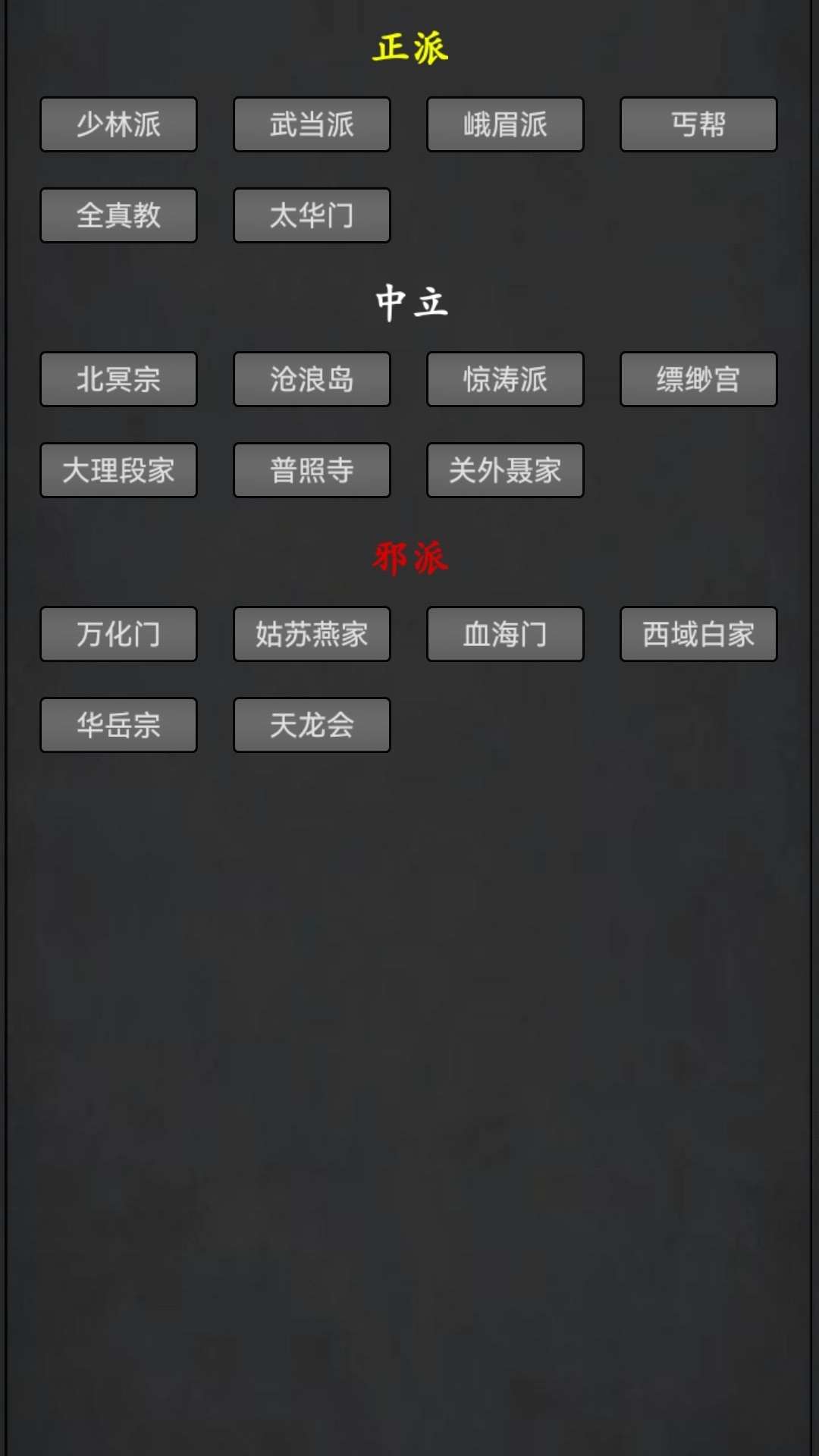Pick the 太华门 faction

(x=312, y=215)
